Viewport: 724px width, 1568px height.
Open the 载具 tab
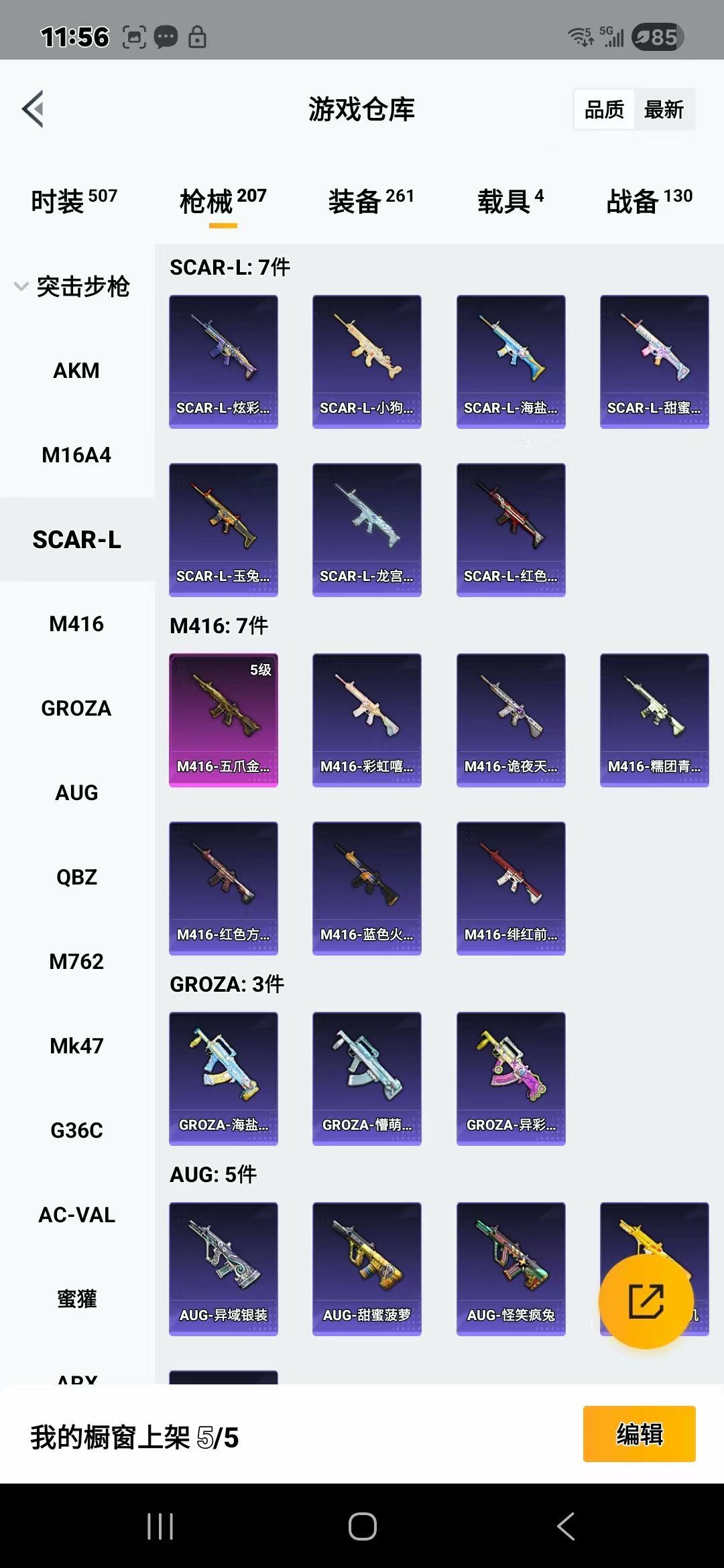coord(510,200)
